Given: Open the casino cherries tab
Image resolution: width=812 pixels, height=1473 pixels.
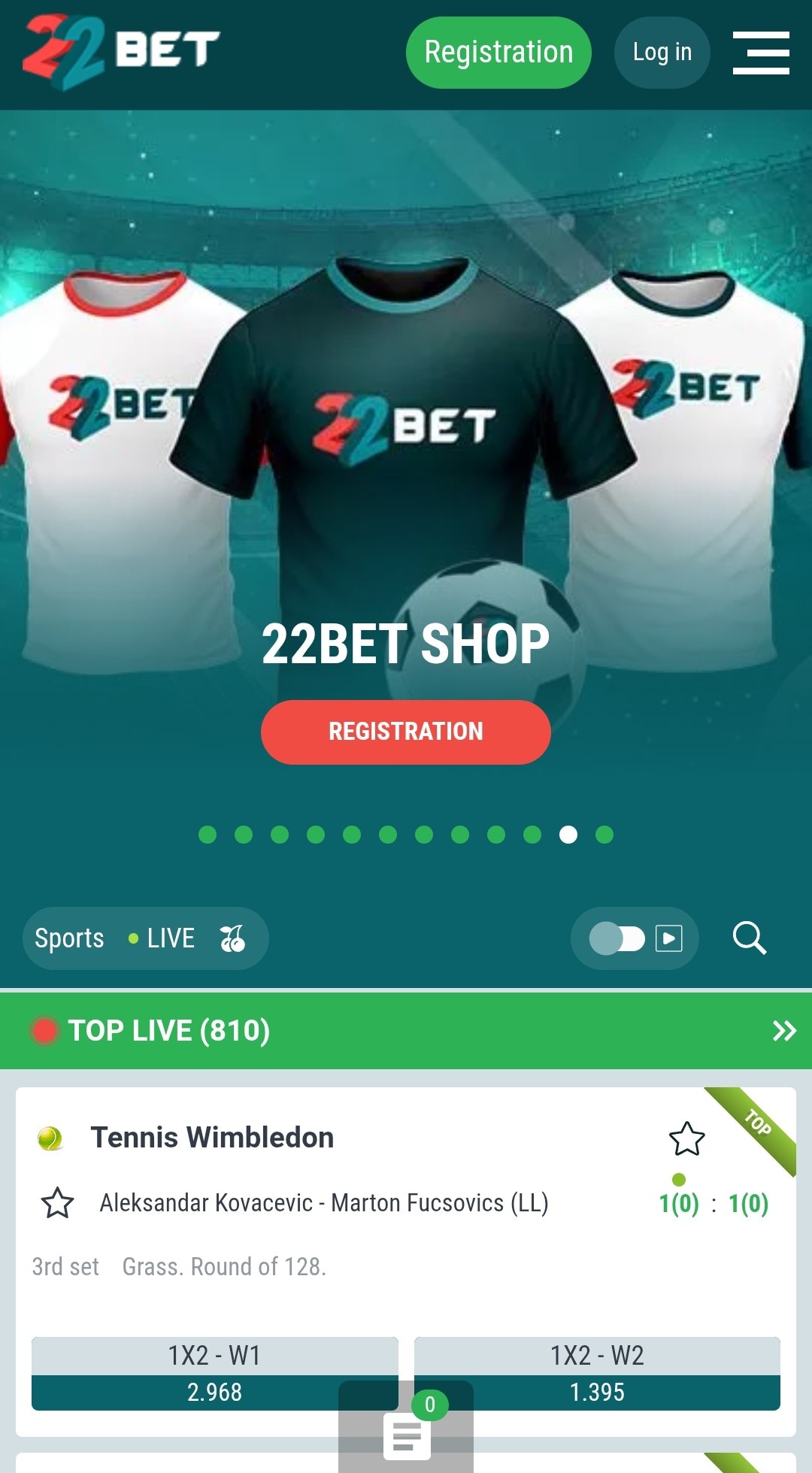Looking at the screenshot, I should [232, 938].
